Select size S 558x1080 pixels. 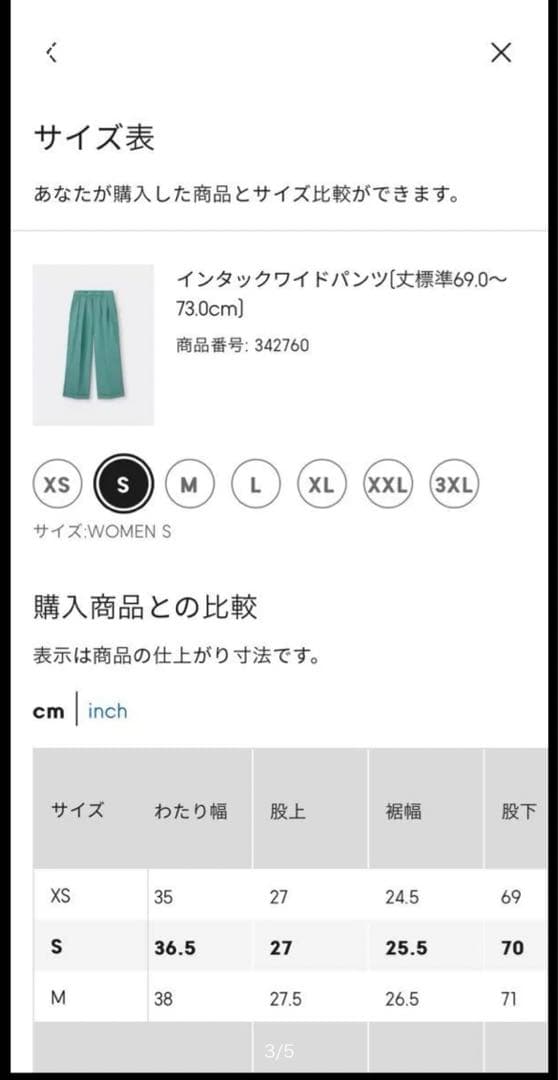click(x=123, y=485)
